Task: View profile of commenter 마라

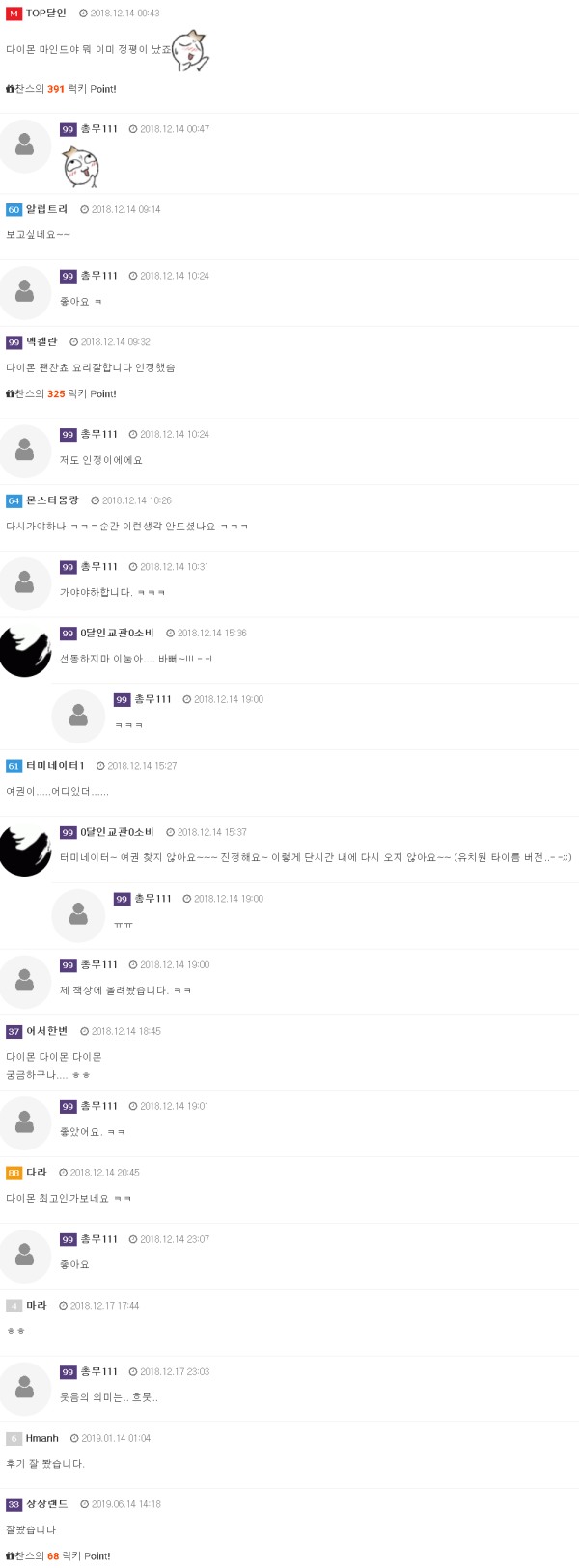Action: tap(36, 1306)
